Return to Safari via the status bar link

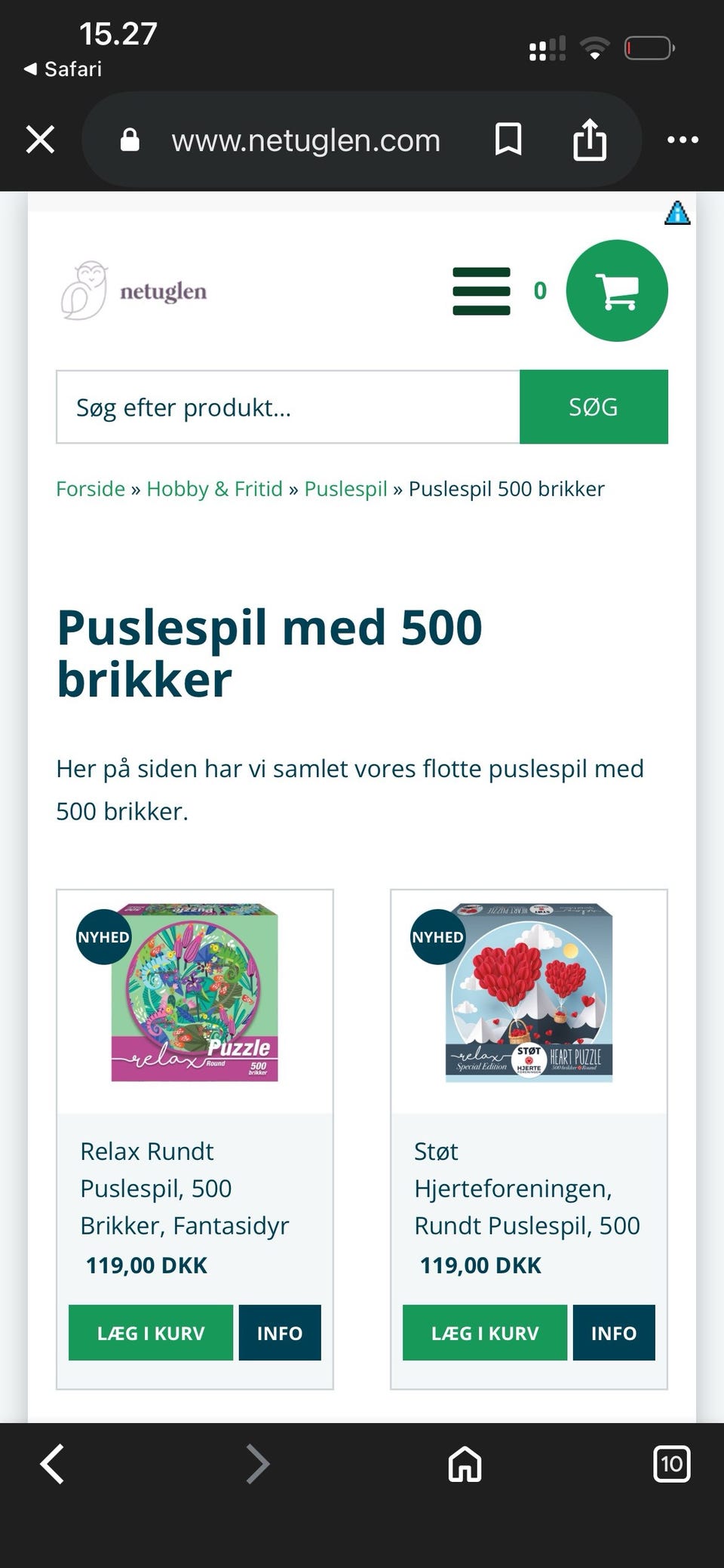point(63,69)
